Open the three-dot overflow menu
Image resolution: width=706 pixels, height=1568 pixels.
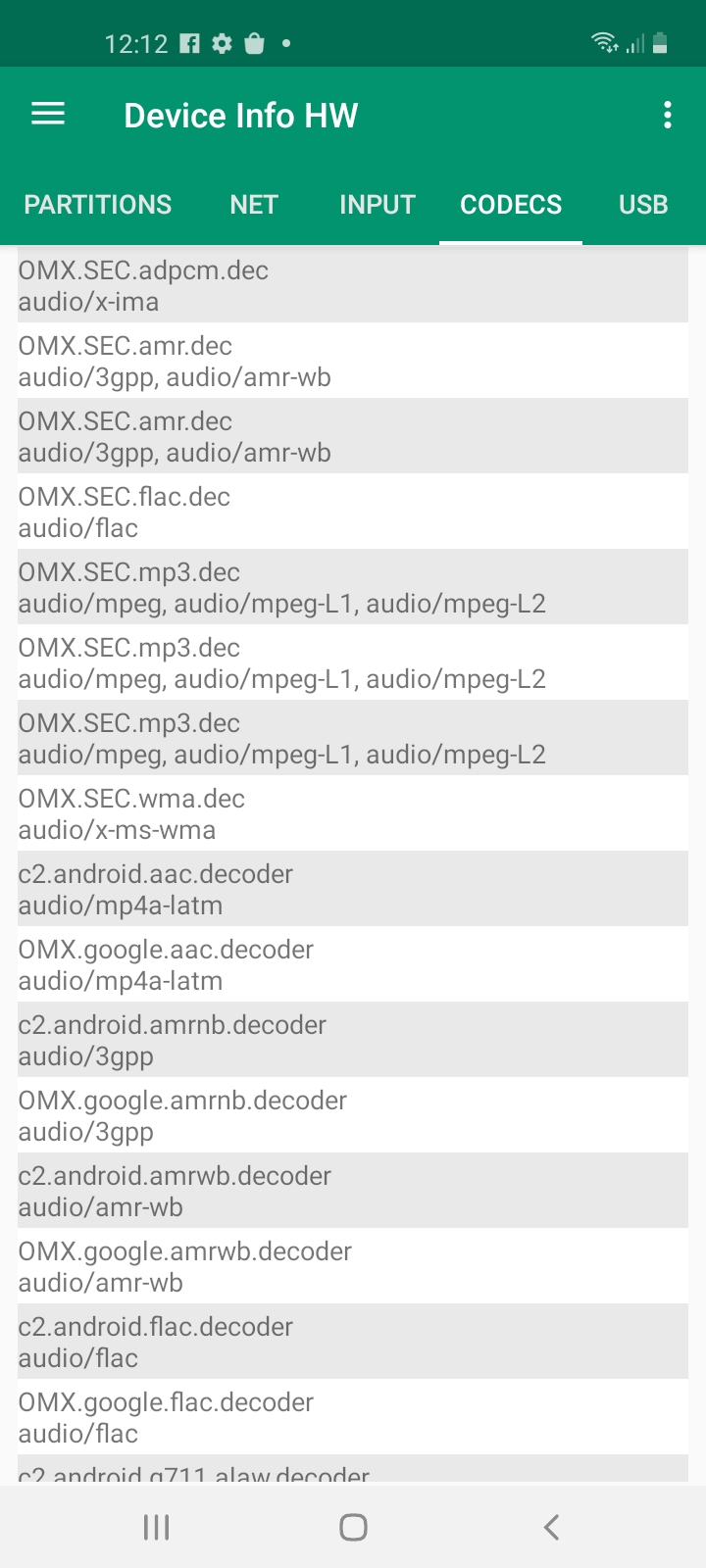pos(668,115)
